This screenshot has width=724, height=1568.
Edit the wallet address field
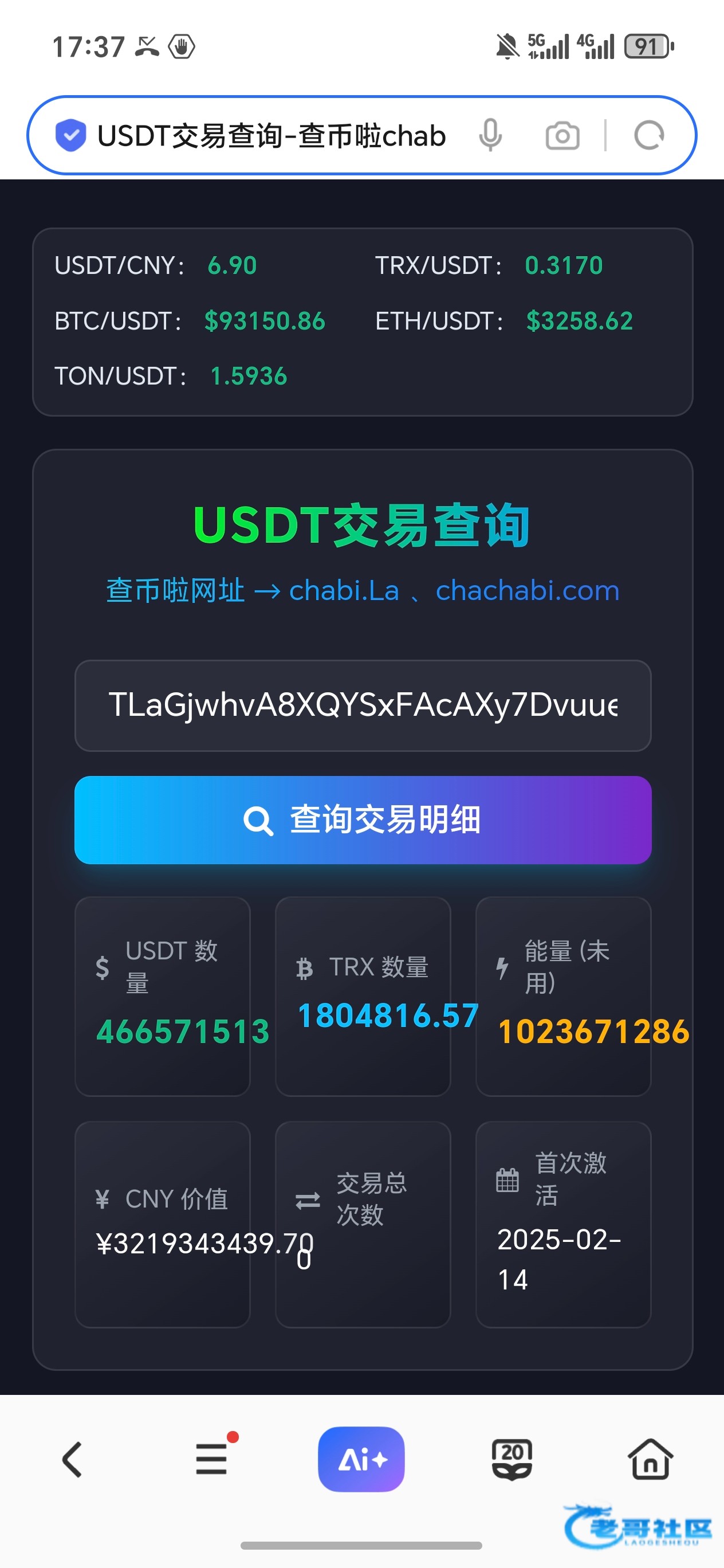point(363,705)
